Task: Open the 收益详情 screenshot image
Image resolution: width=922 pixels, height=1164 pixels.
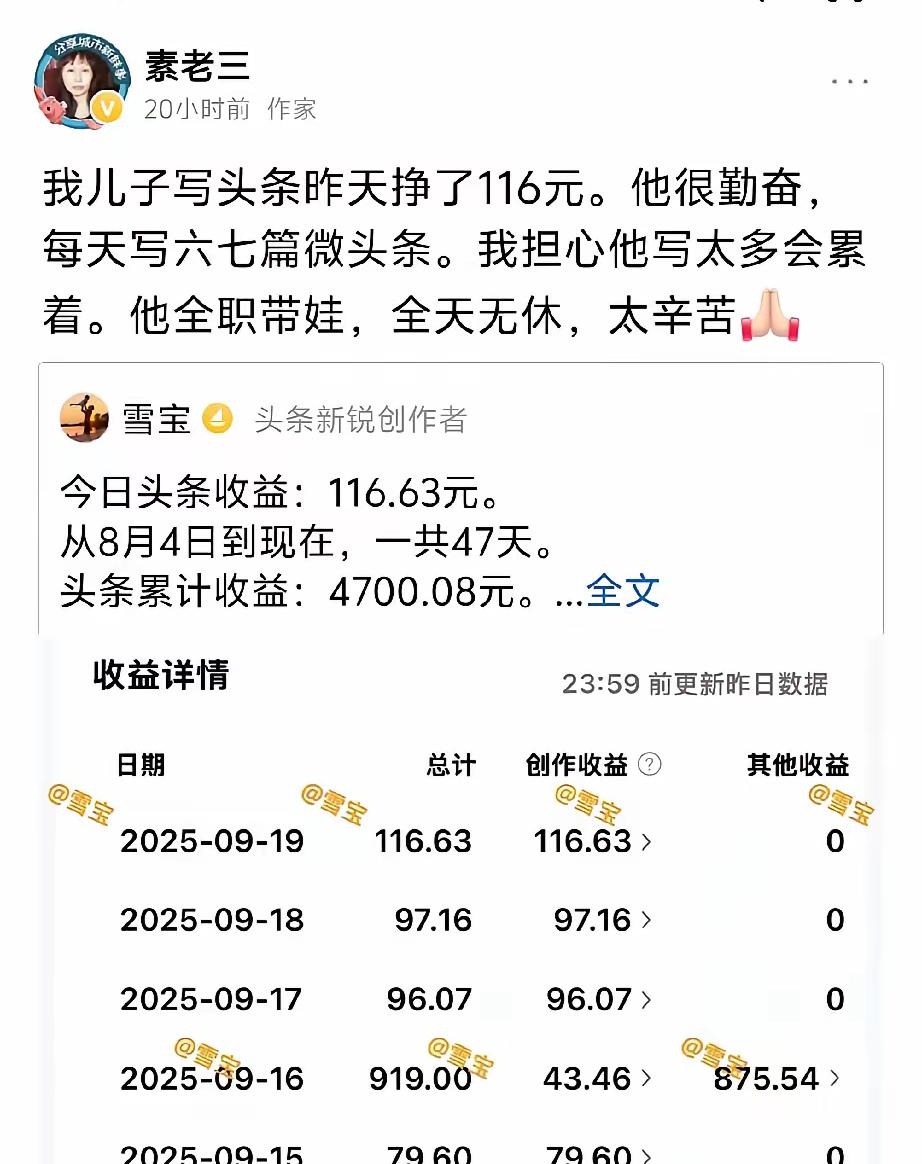Action: click(461, 900)
